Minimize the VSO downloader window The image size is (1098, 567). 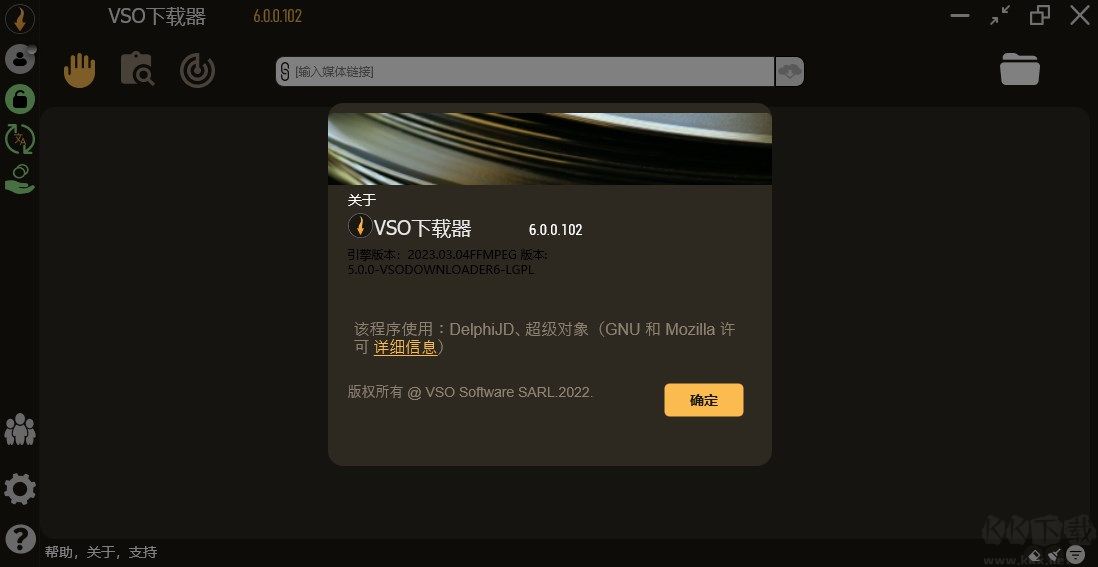(959, 15)
